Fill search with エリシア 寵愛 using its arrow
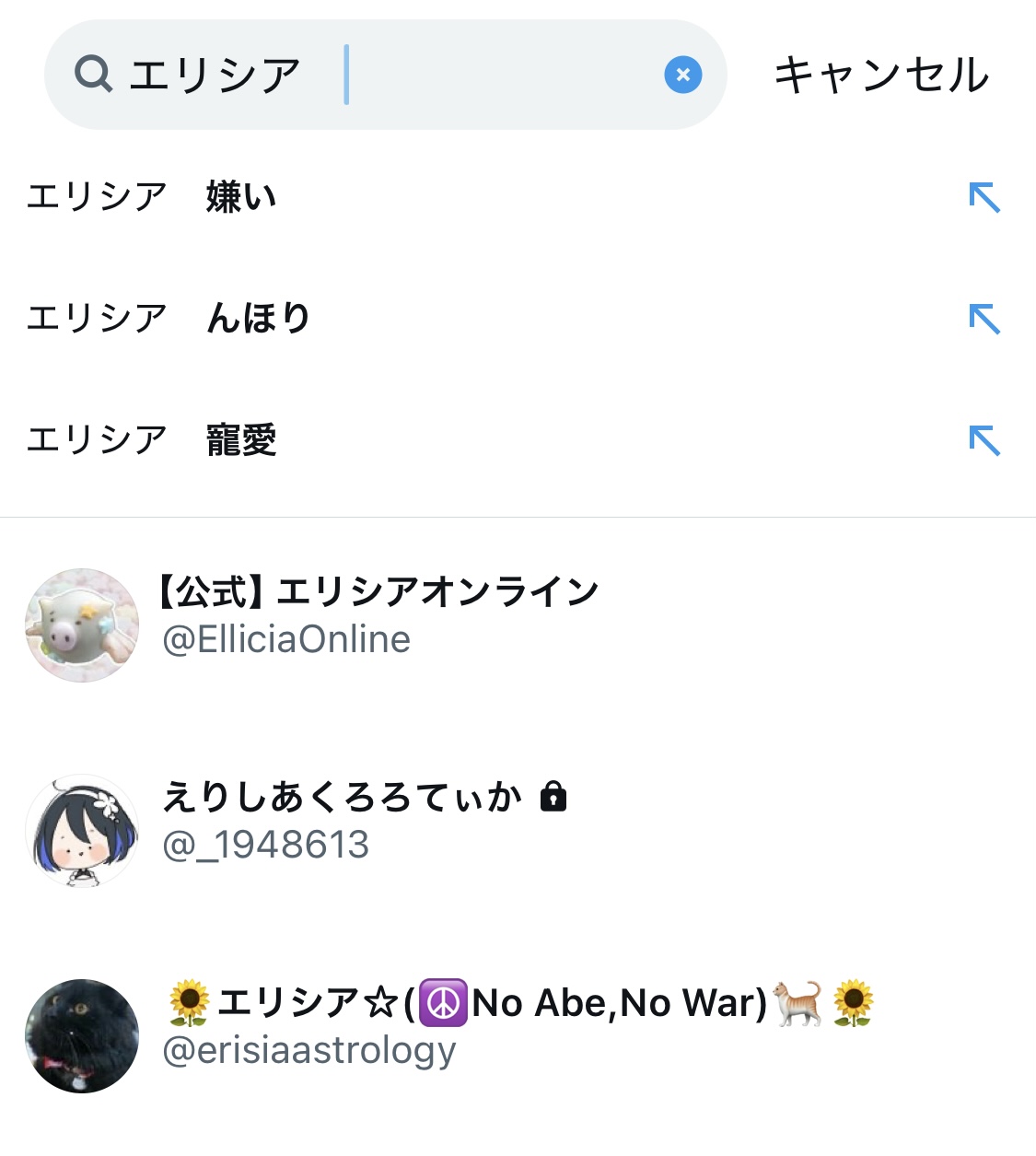The image size is (1036, 1156). (984, 440)
